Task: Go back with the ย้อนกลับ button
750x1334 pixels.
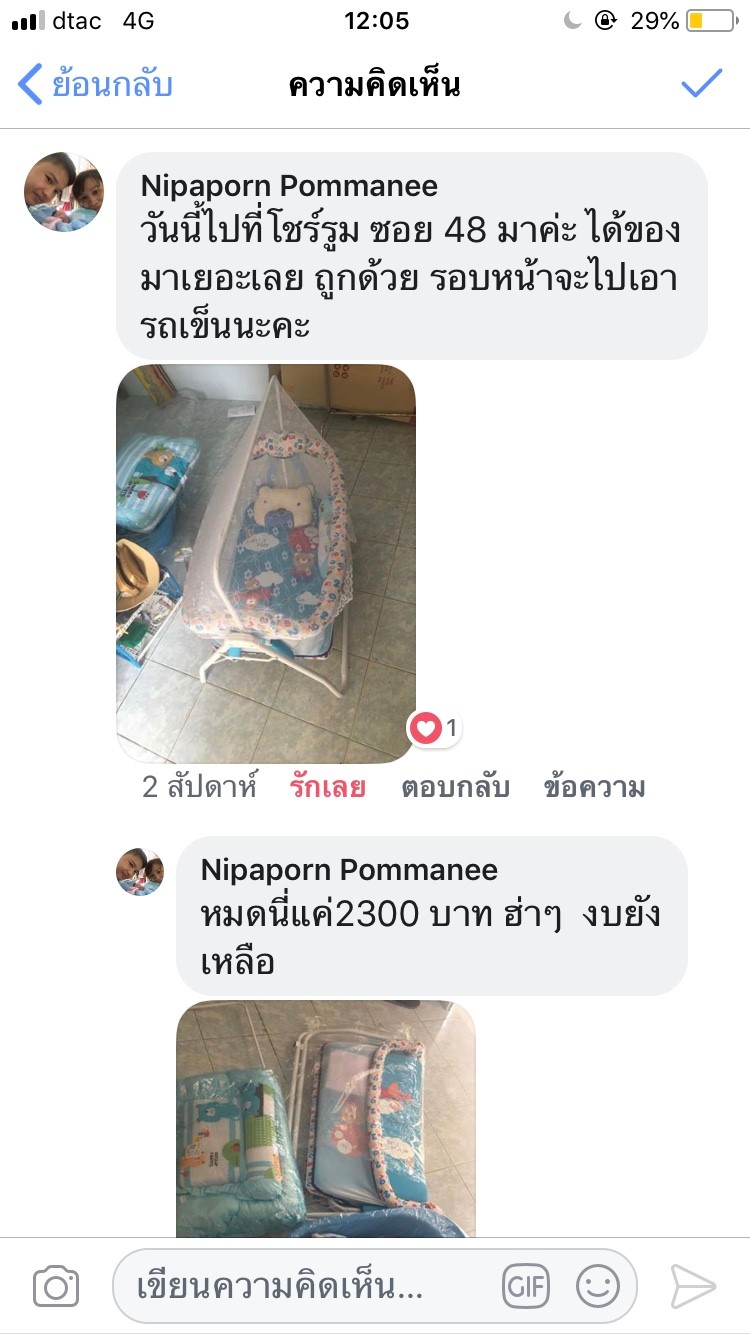Action: pos(95,85)
